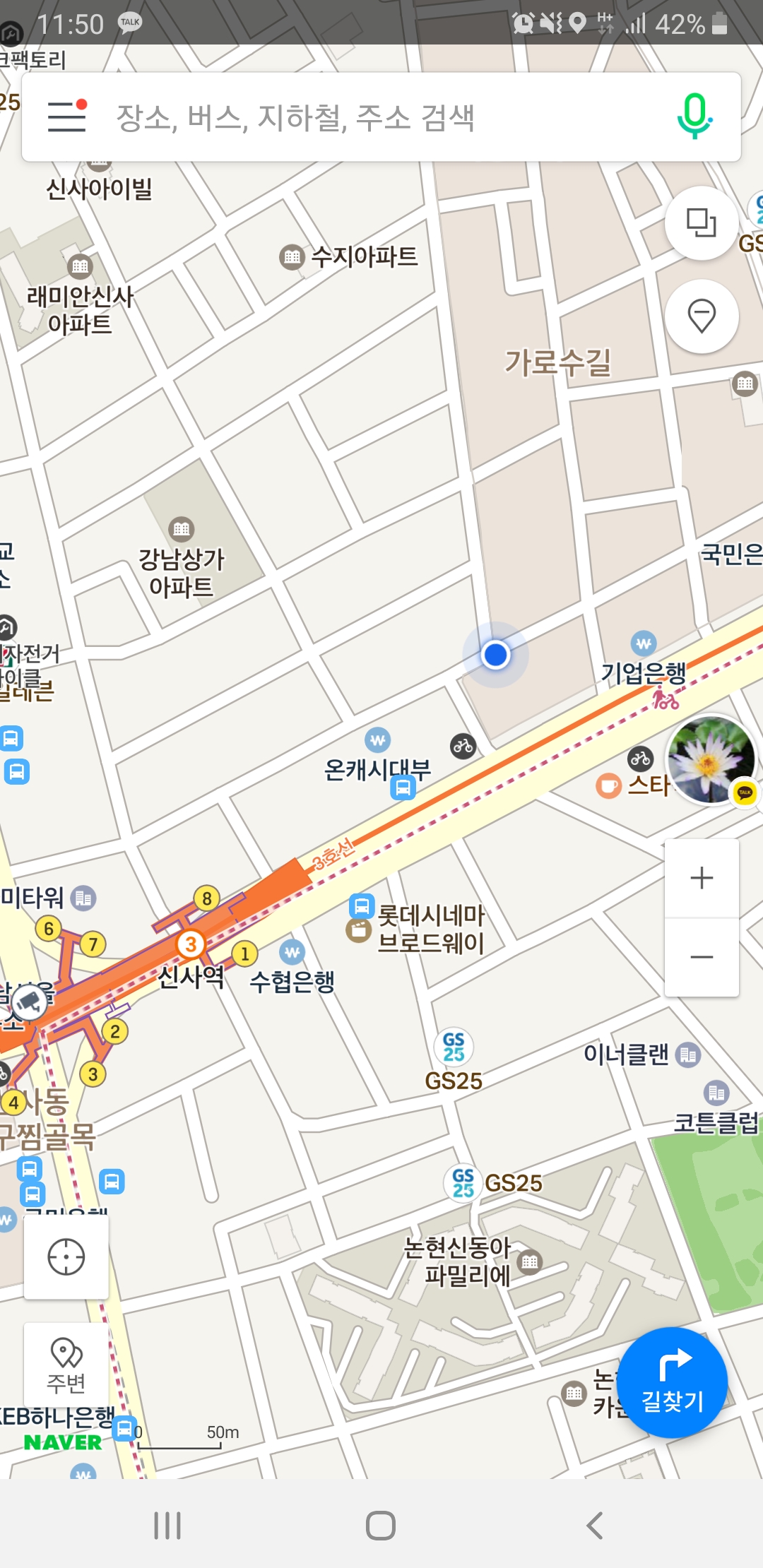Center map on my location
This screenshot has height=1568, width=763.
click(66, 1257)
